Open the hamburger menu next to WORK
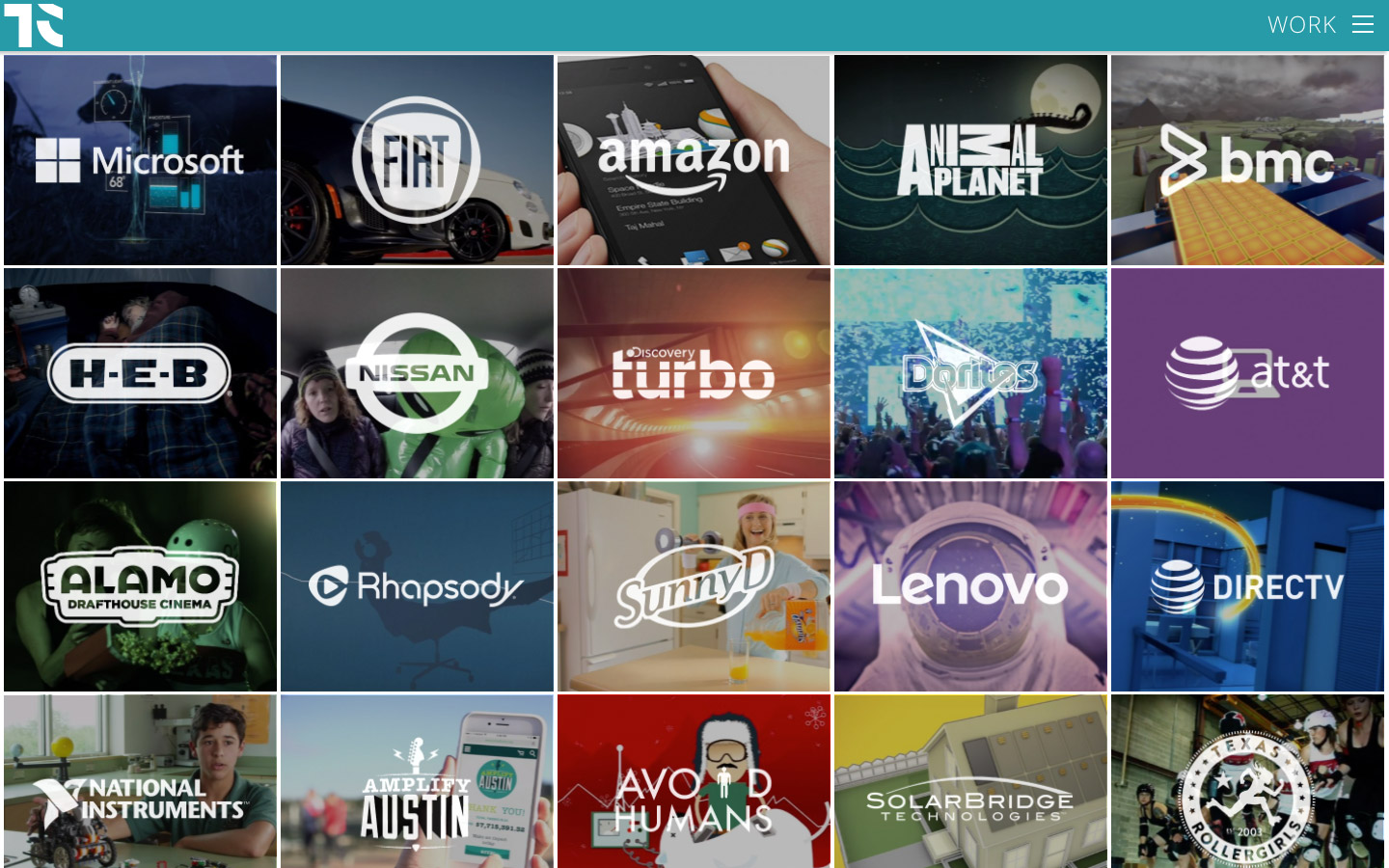 pyautogui.click(x=1362, y=25)
